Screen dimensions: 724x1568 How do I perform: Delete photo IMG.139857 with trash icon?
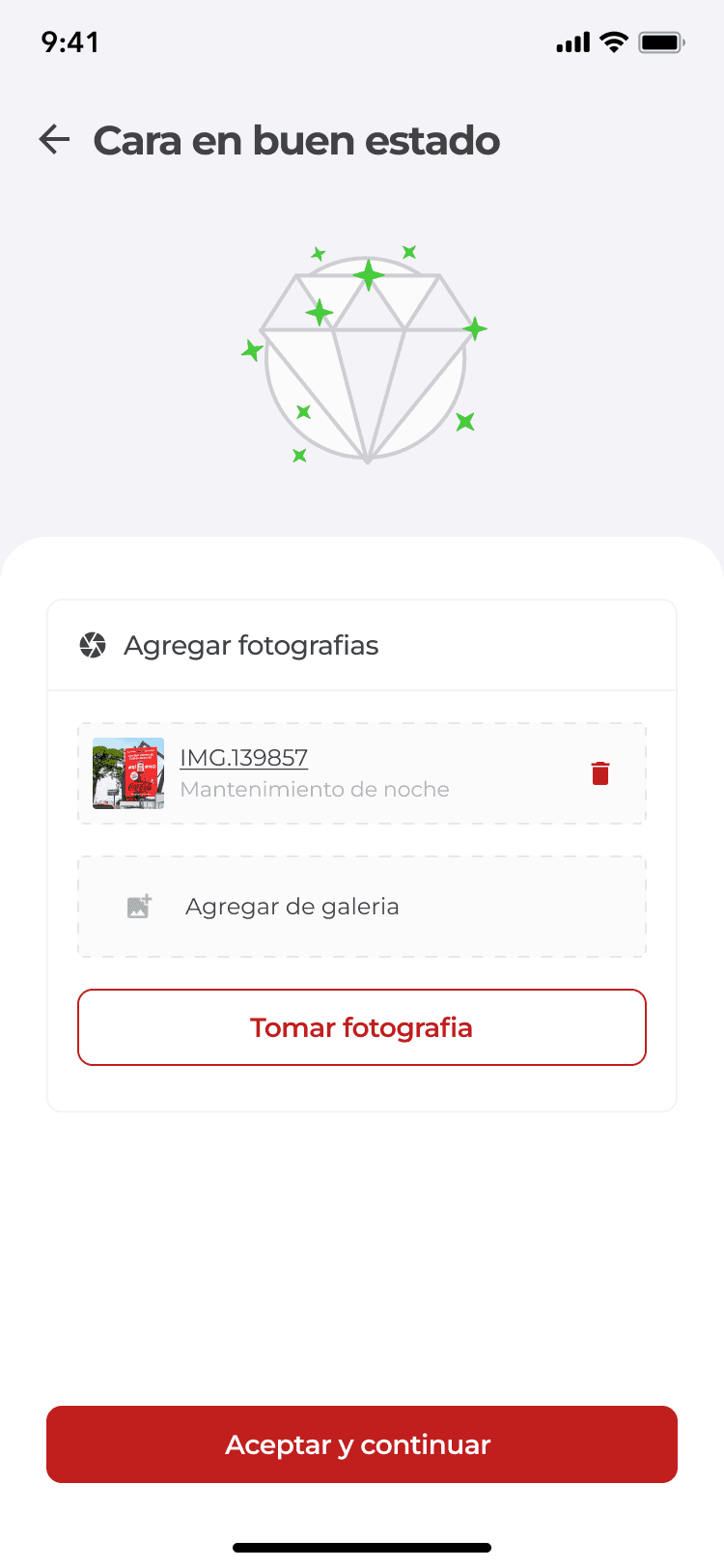[600, 773]
